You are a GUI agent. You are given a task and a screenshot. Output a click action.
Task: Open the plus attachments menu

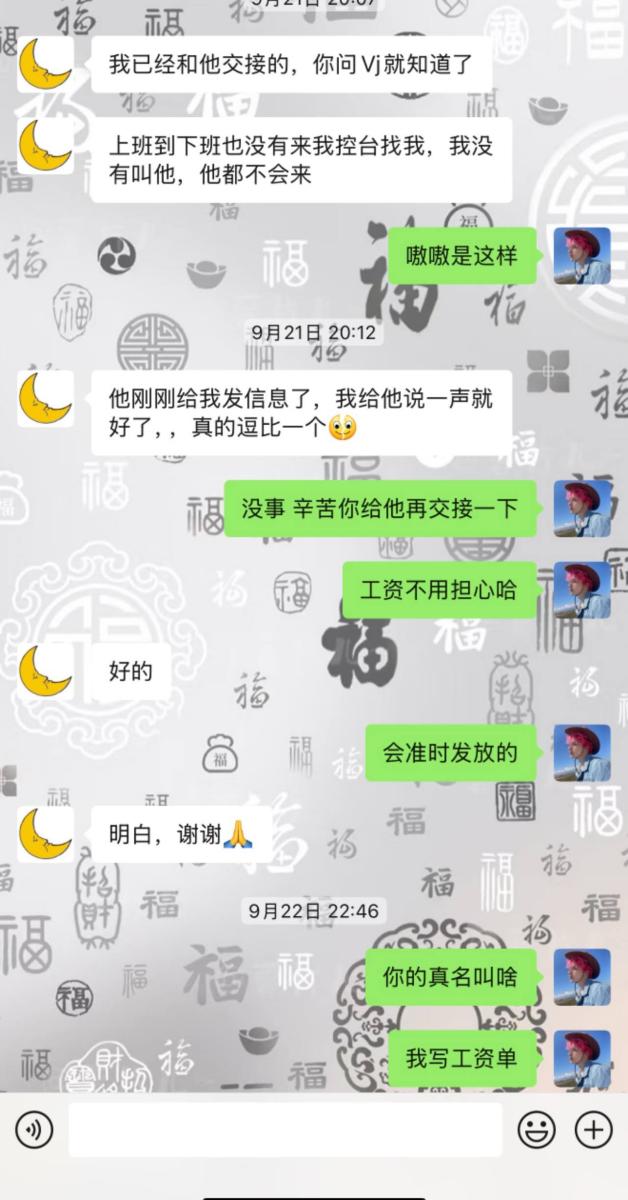coord(593,1130)
